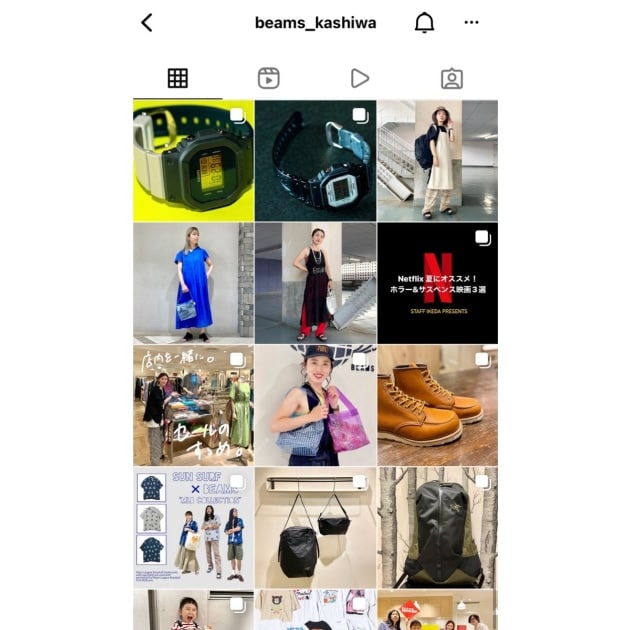Open the notifications bell for beams_kashiwa

pyautogui.click(x=424, y=23)
